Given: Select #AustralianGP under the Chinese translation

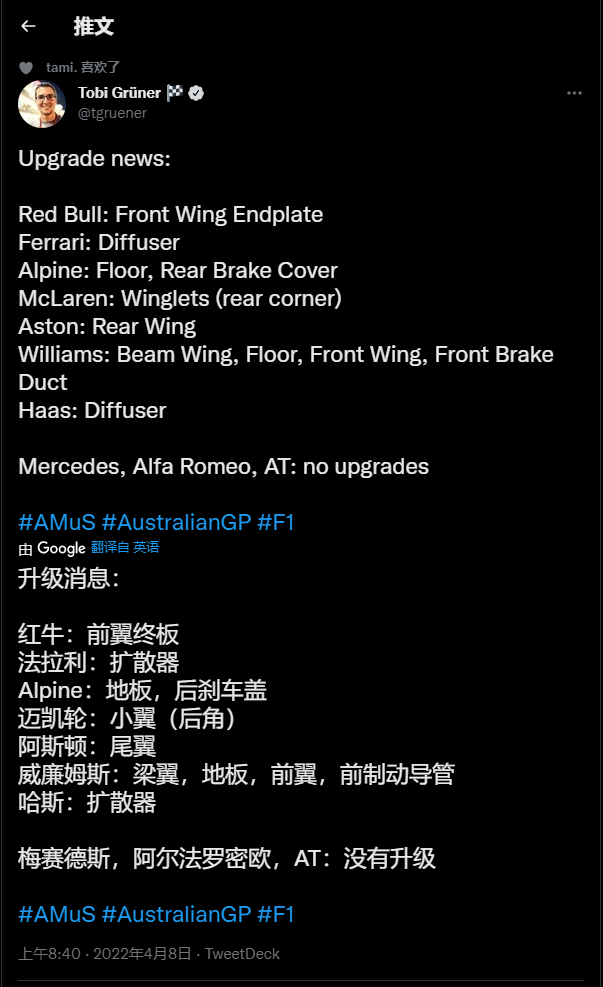Looking at the screenshot, I should tap(177, 913).
